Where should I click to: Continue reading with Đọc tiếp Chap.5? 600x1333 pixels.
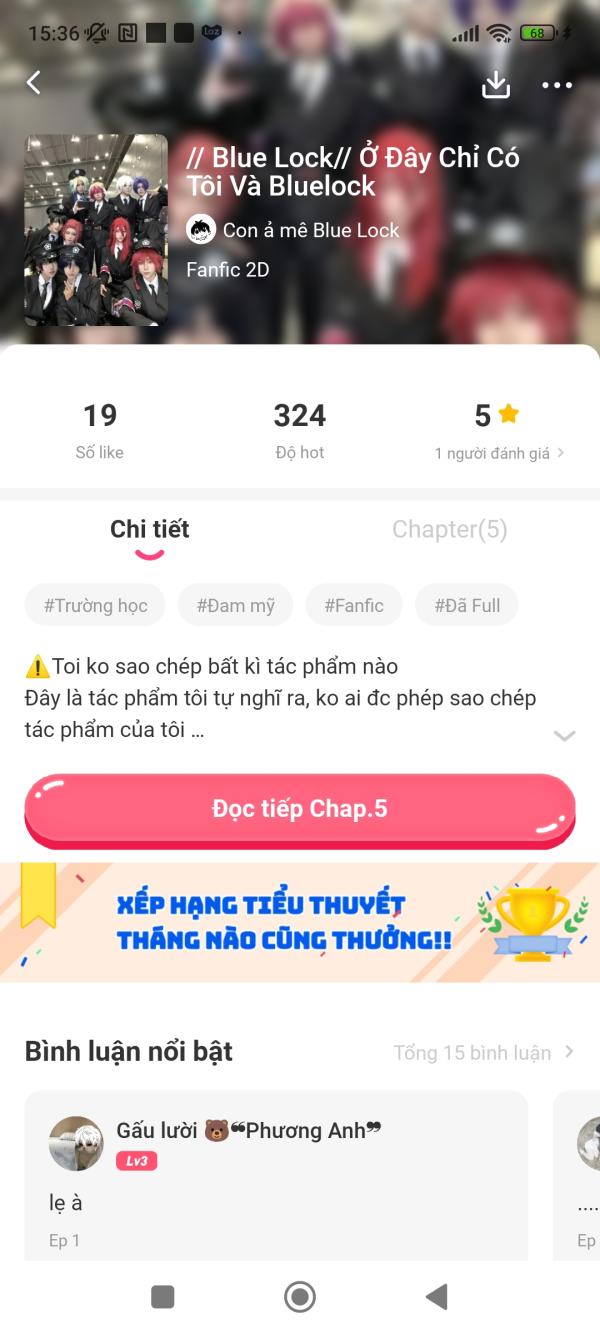click(x=300, y=809)
